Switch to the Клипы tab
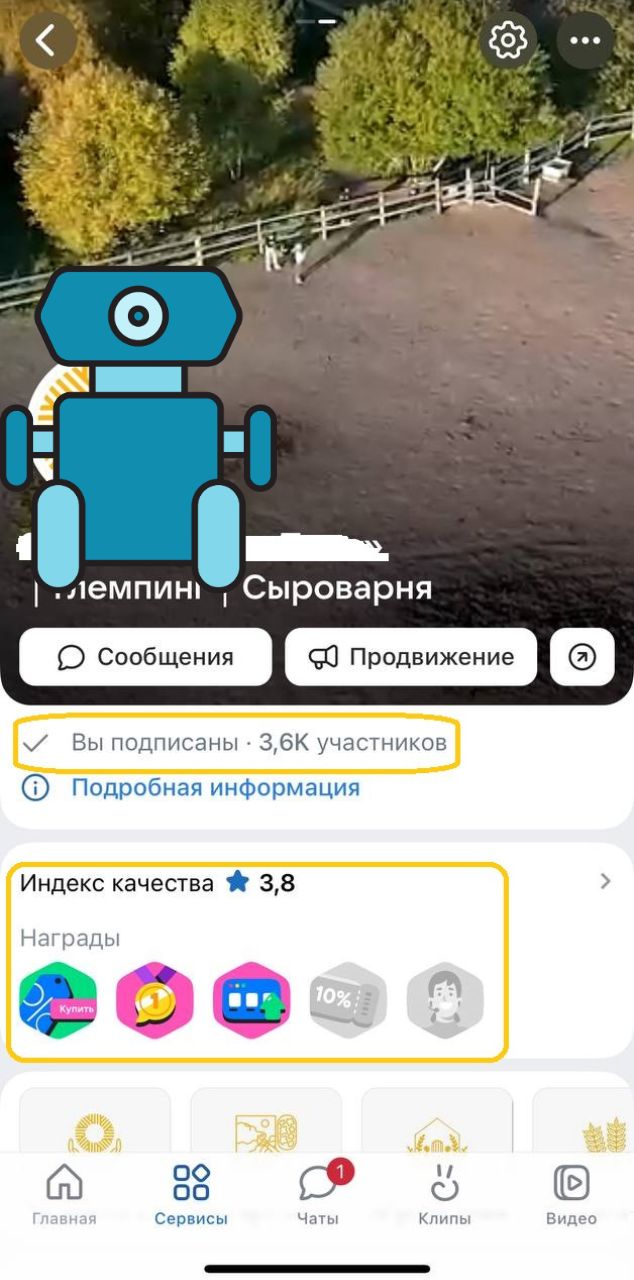Image resolution: width=634 pixels, height=1280 pixels. tap(444, 1195)
